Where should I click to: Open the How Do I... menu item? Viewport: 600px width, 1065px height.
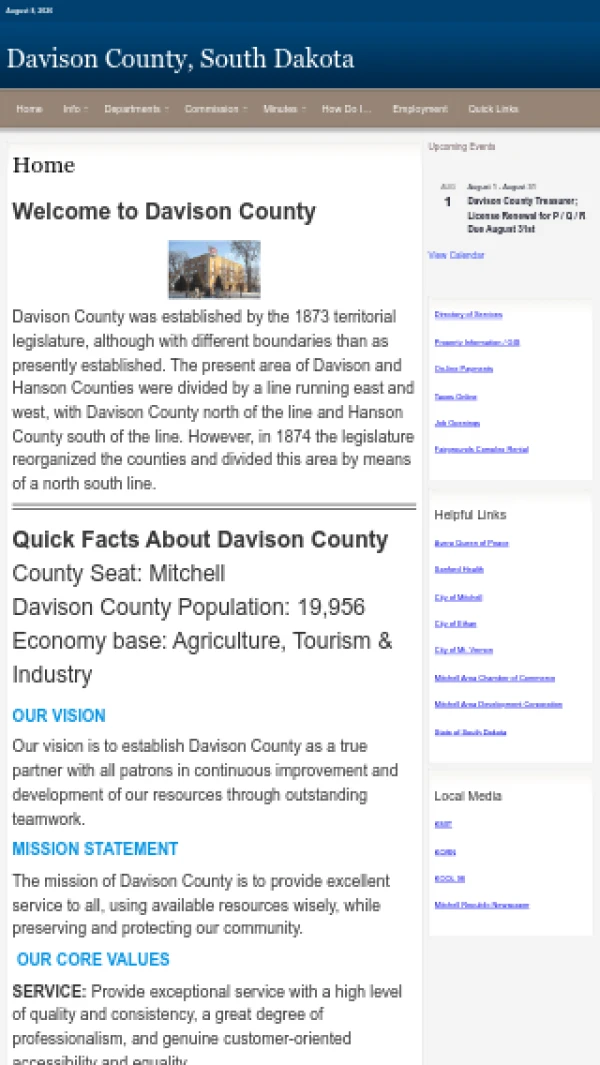tap(347, 109)
